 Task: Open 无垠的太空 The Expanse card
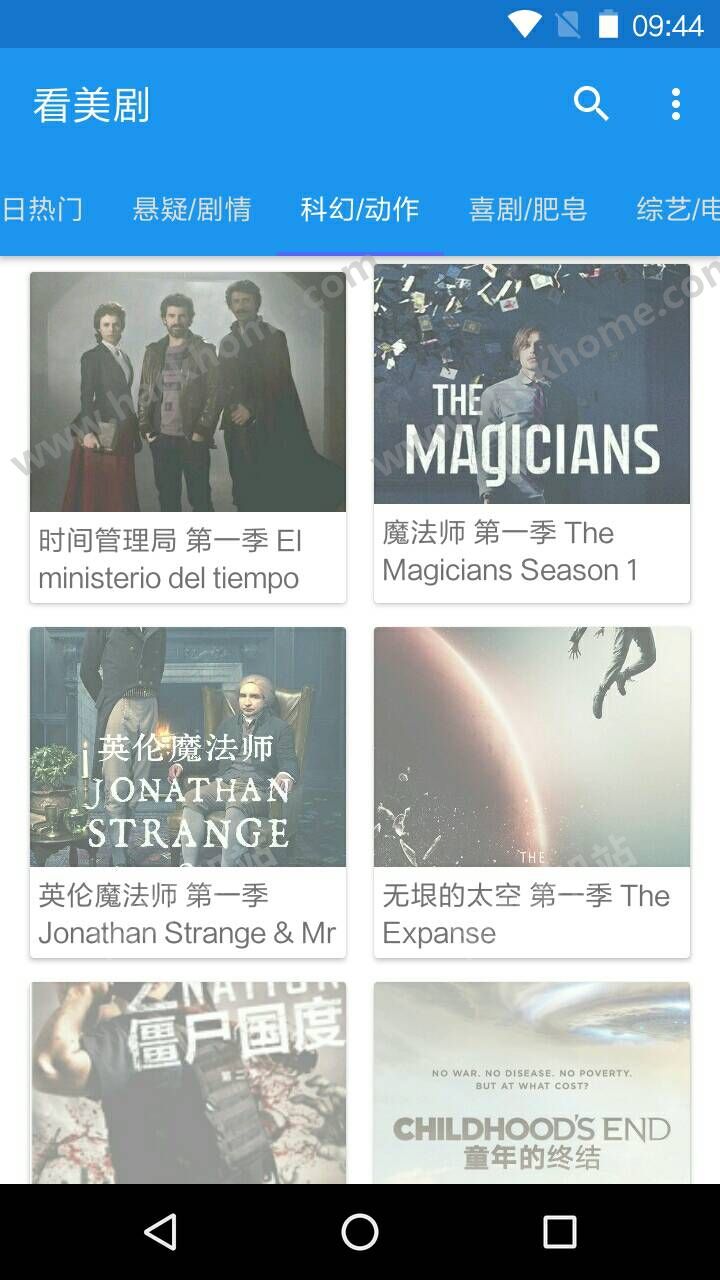(532, 792)
